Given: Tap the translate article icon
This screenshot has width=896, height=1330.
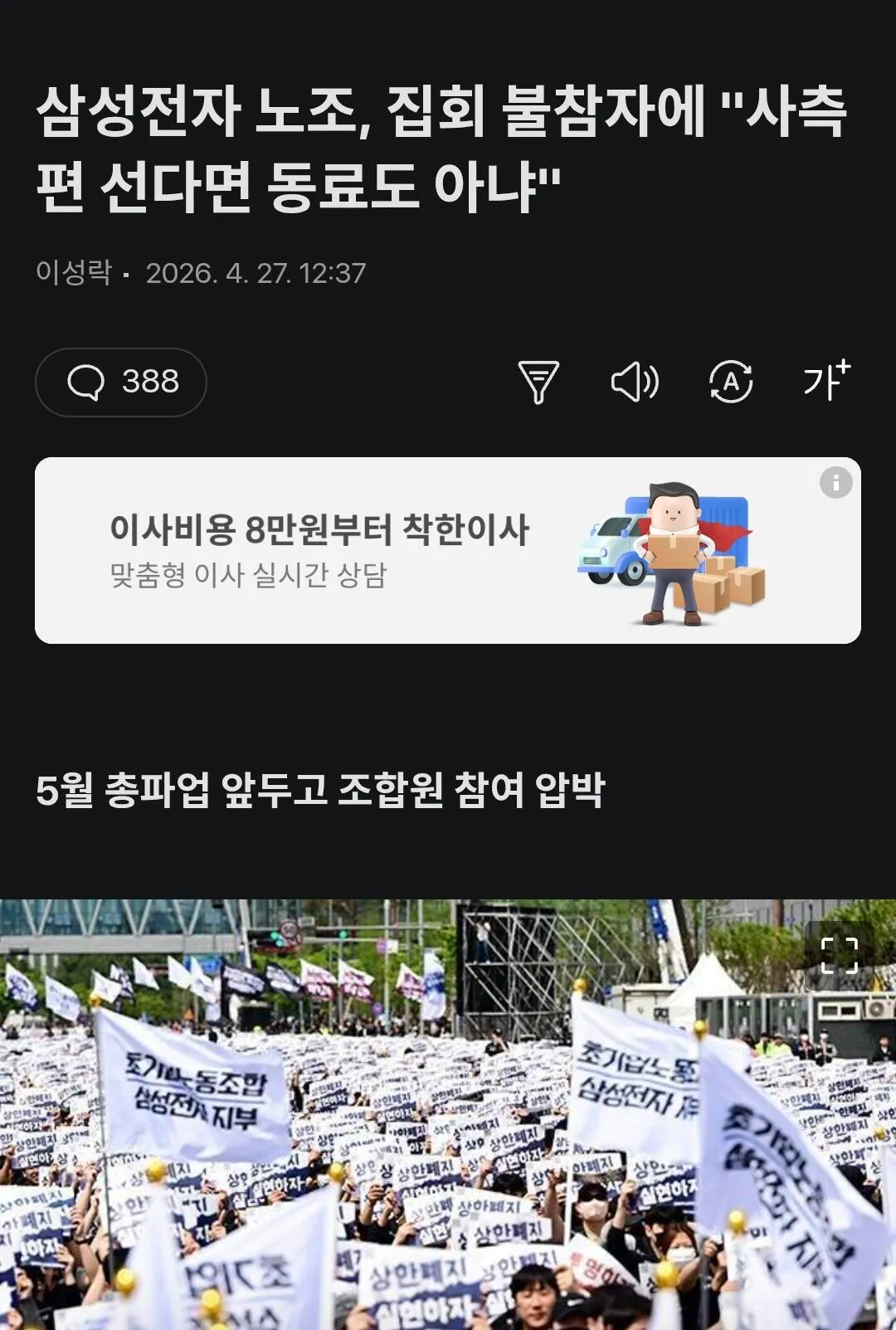Looking at the screenshot, I should (x=731, y=382).
